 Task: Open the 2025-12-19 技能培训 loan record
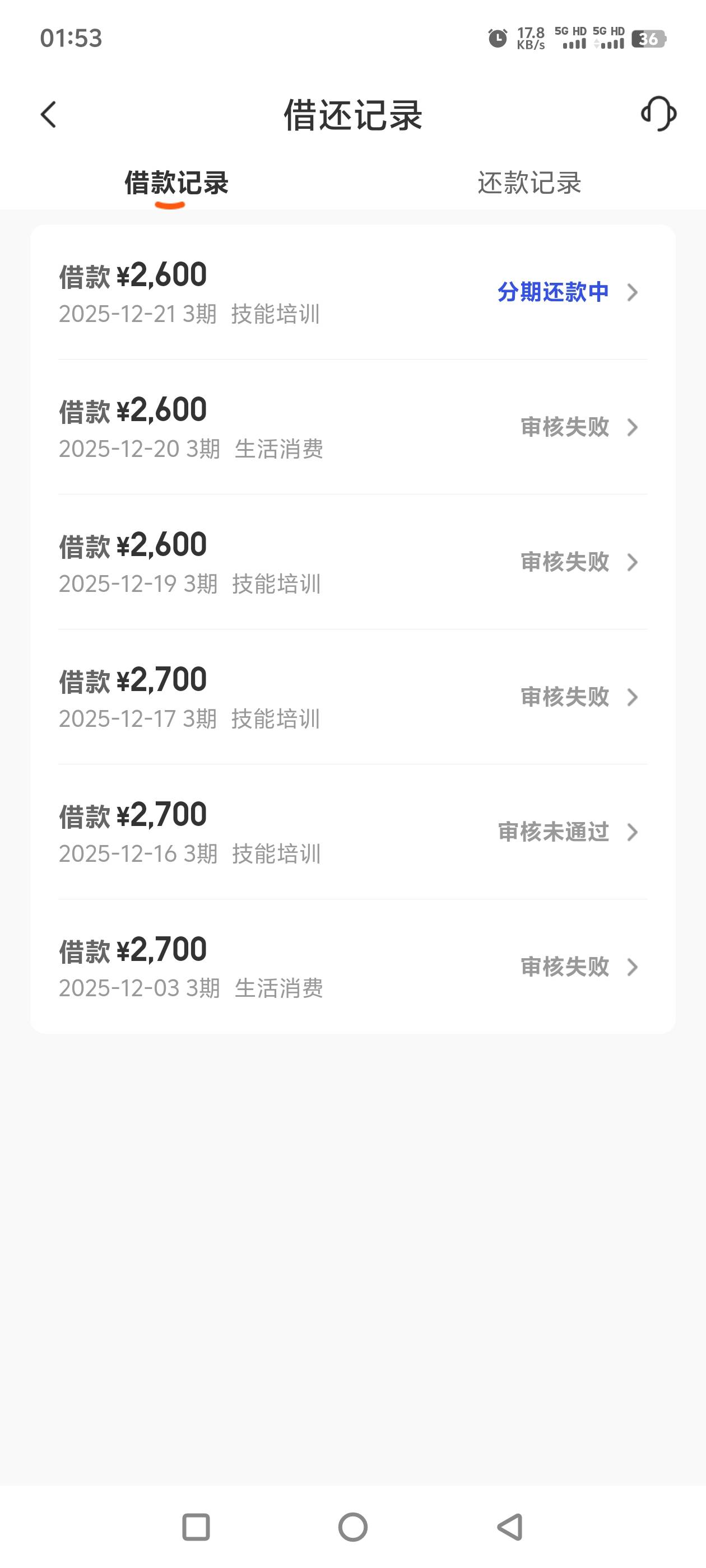tap(352, 562)
